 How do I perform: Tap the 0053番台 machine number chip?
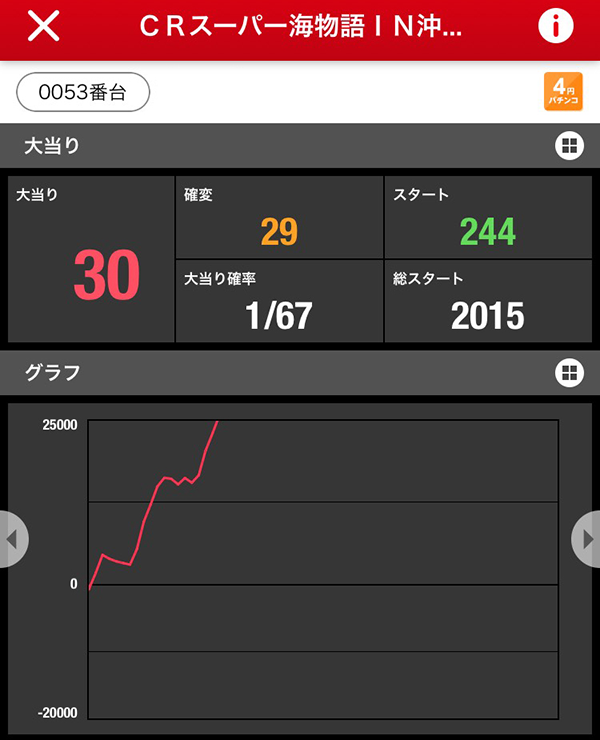point(83,92)
